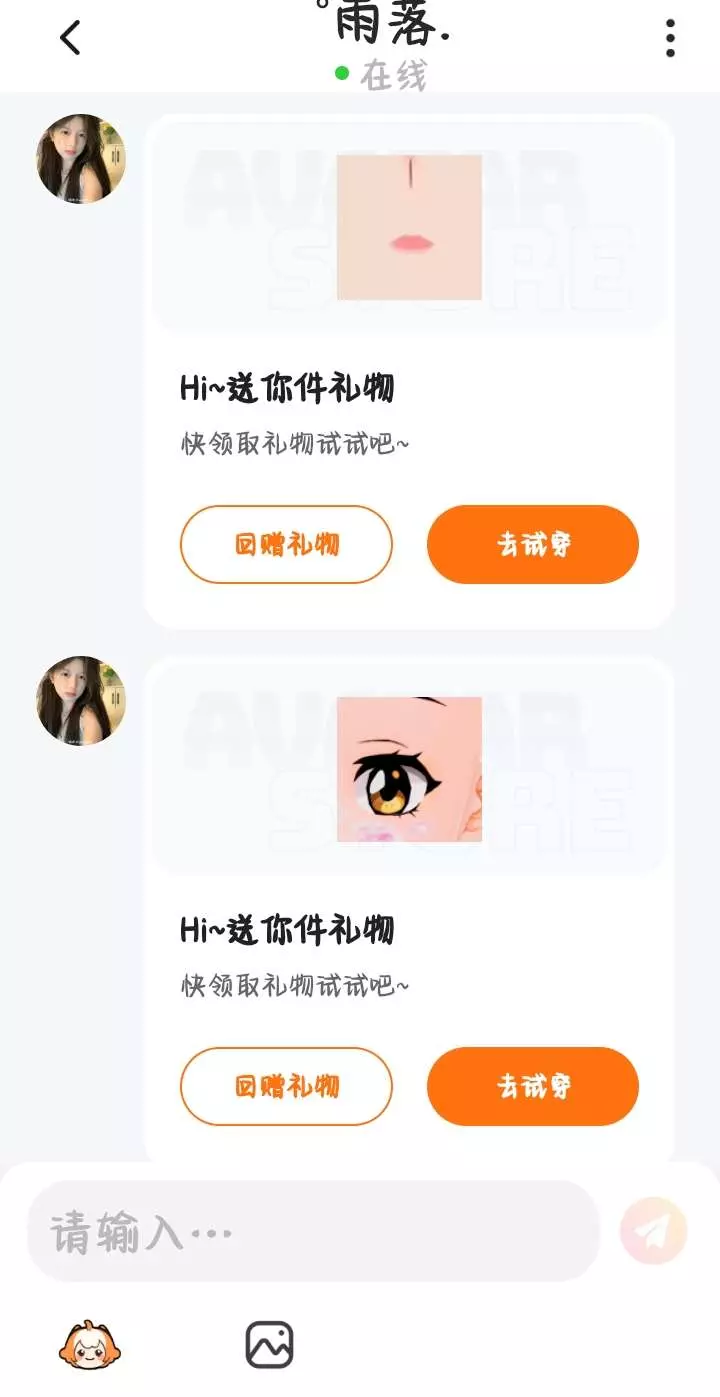This screenshot has height=1397, width=720.
Task: Attach a picture using the image icon
Action: tap(269, 1344)
